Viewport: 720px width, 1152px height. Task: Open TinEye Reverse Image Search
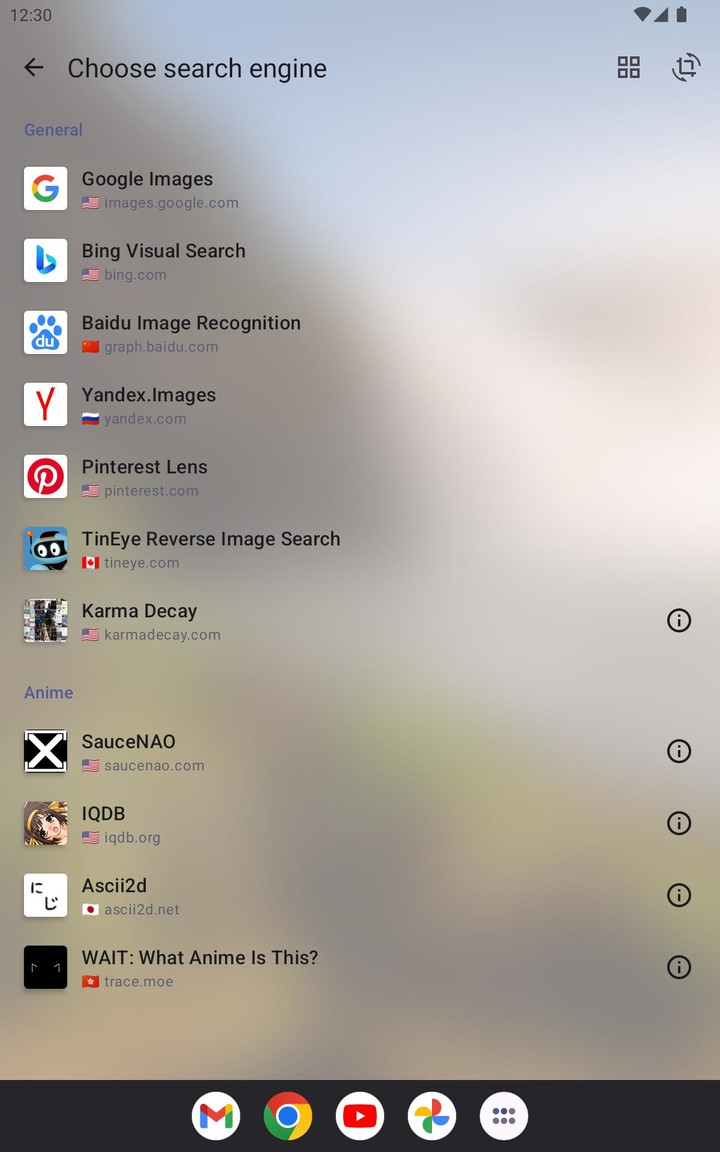211,549
